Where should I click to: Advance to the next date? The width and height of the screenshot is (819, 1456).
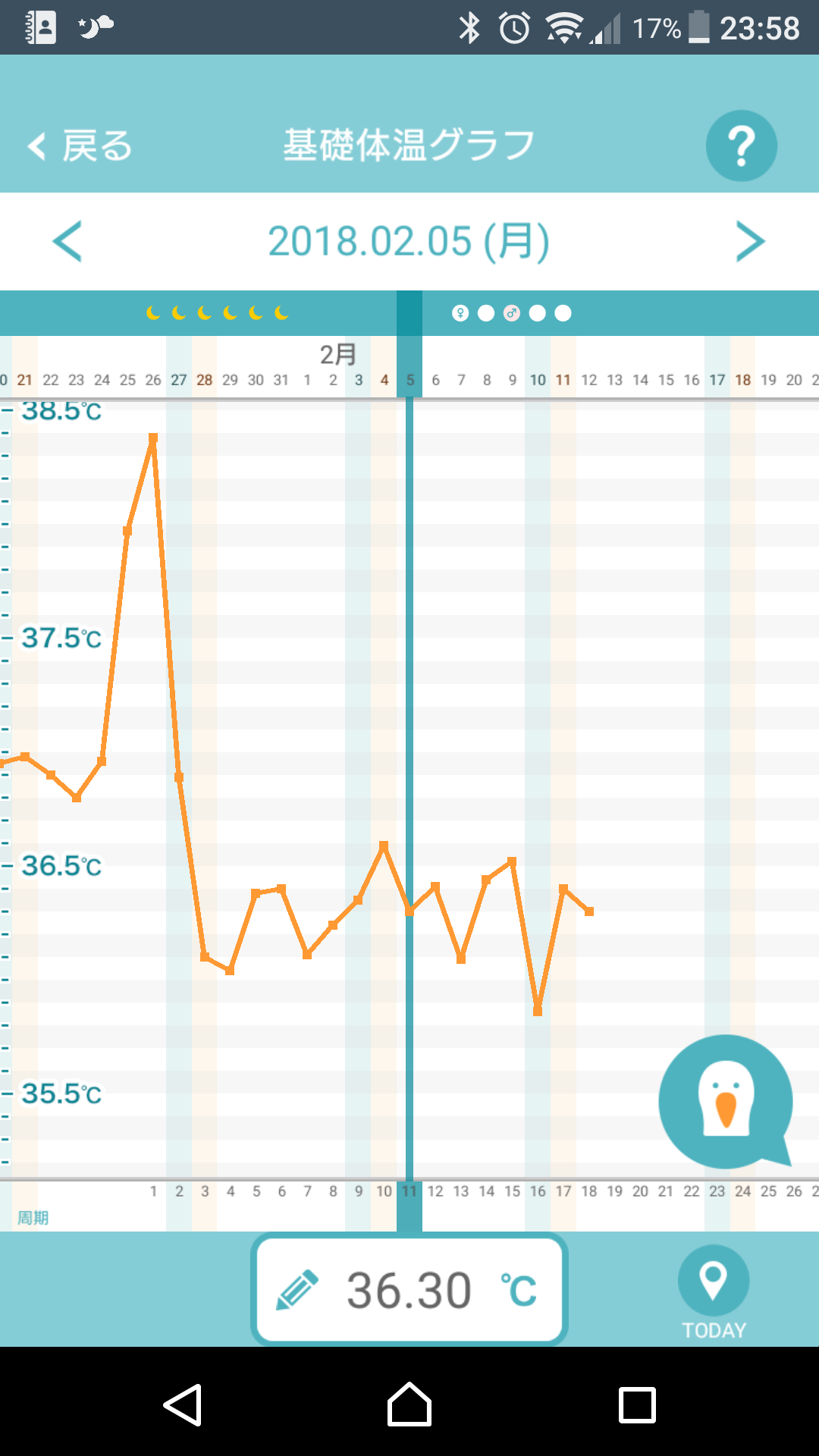click(751, 241)
